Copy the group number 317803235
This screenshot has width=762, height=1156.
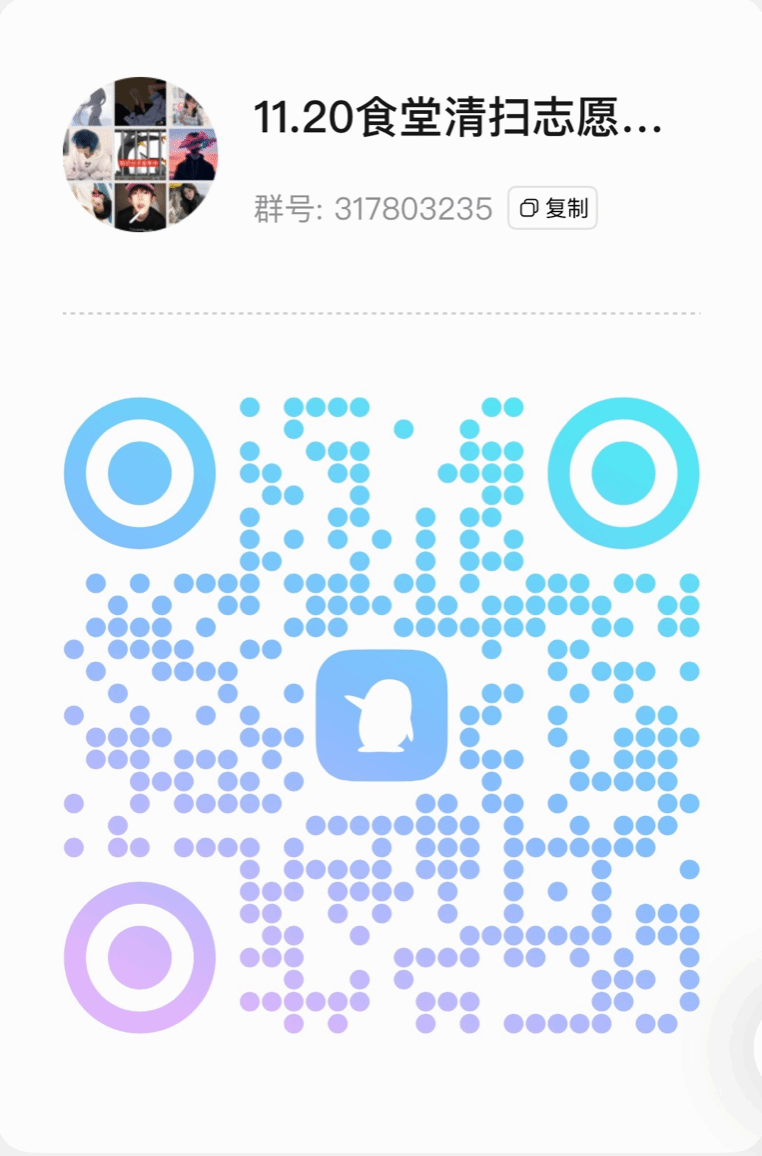553,208
